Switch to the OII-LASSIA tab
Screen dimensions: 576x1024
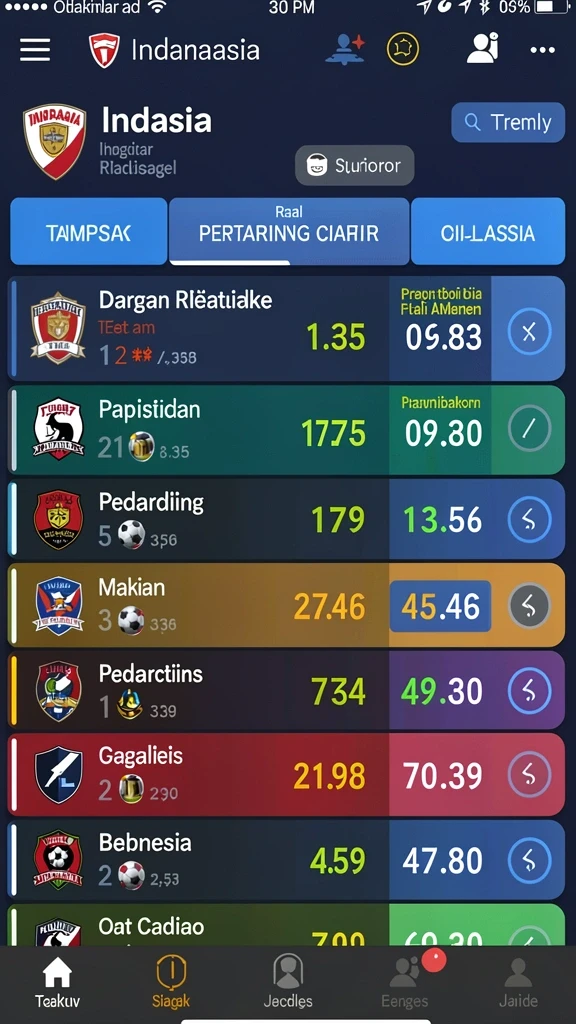tap(488, 232)
